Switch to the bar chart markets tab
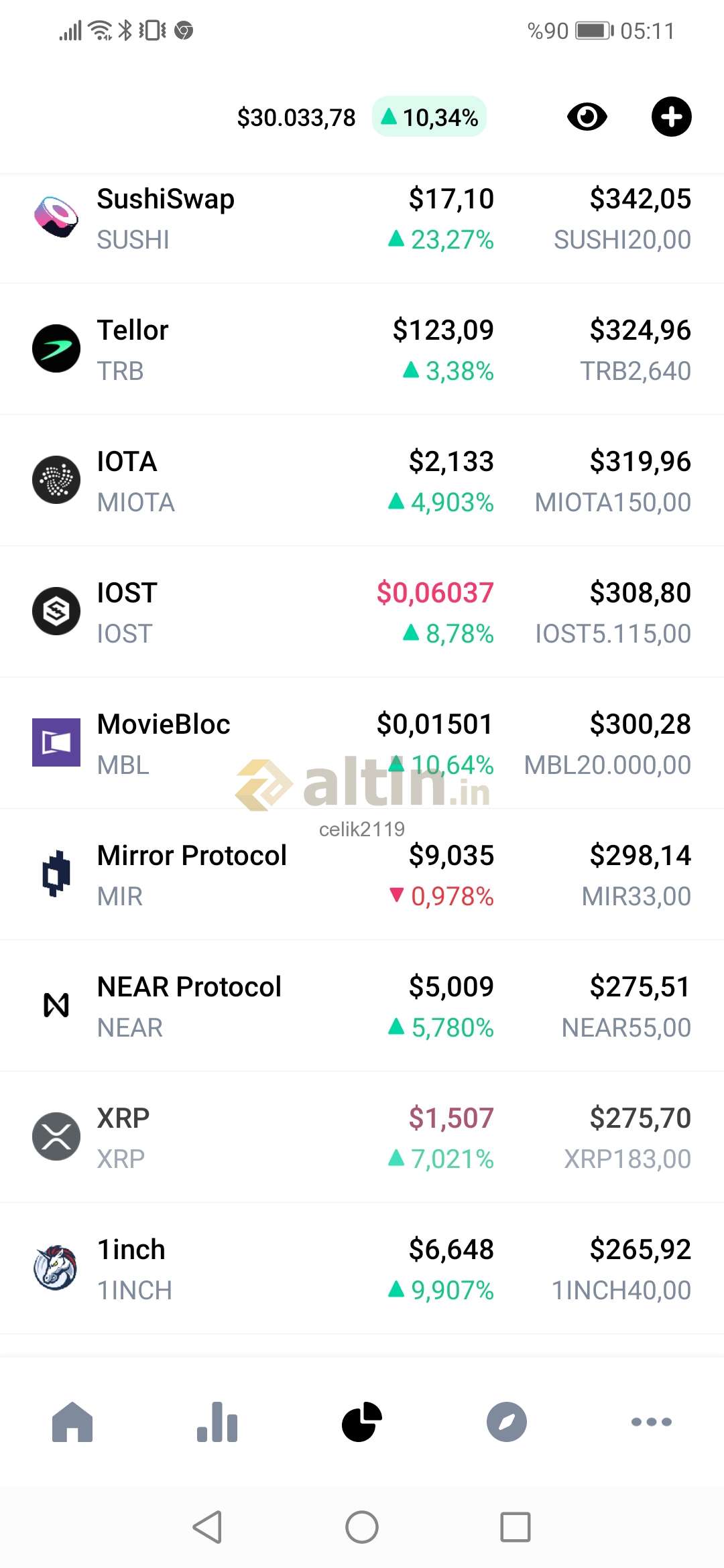The height and width of the screenshot is (1568, 724). [217, 1421]
